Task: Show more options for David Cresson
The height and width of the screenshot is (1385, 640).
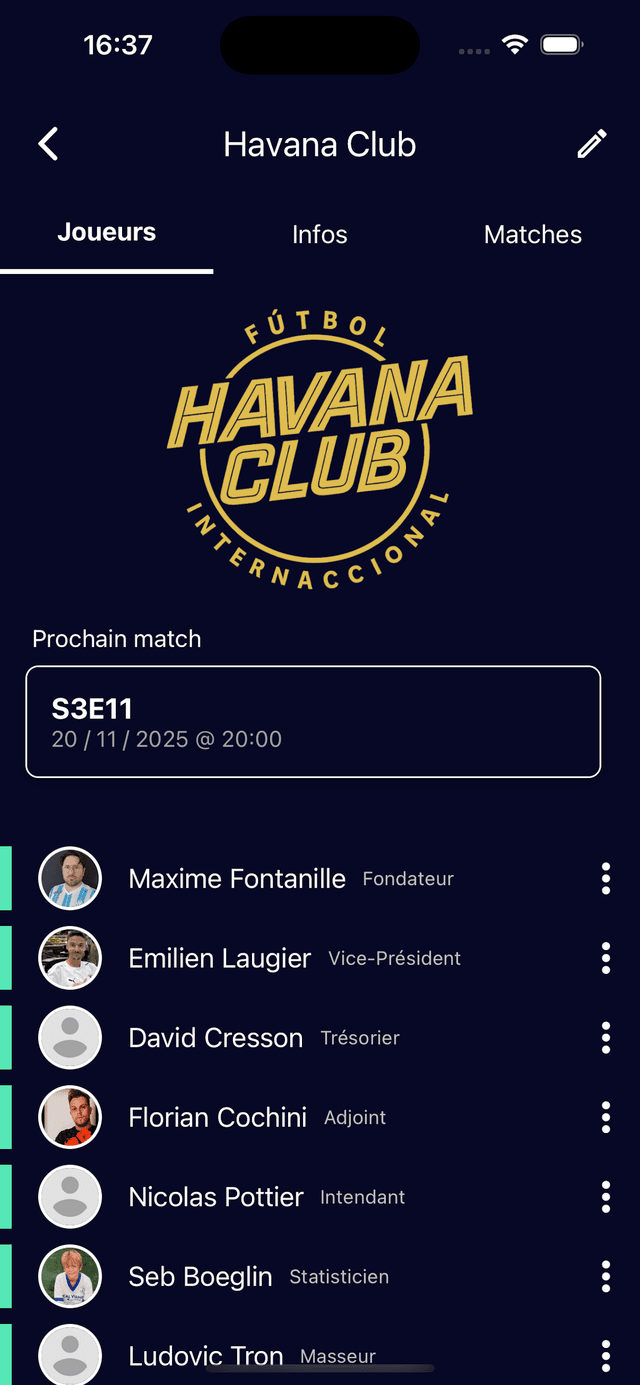Action: (x=606, y=1038)
